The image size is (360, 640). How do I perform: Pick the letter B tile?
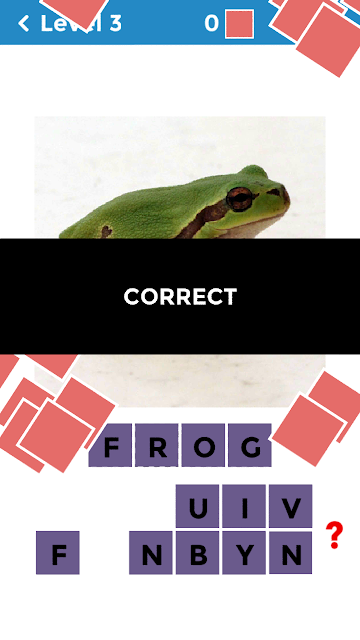click(198, 553)
